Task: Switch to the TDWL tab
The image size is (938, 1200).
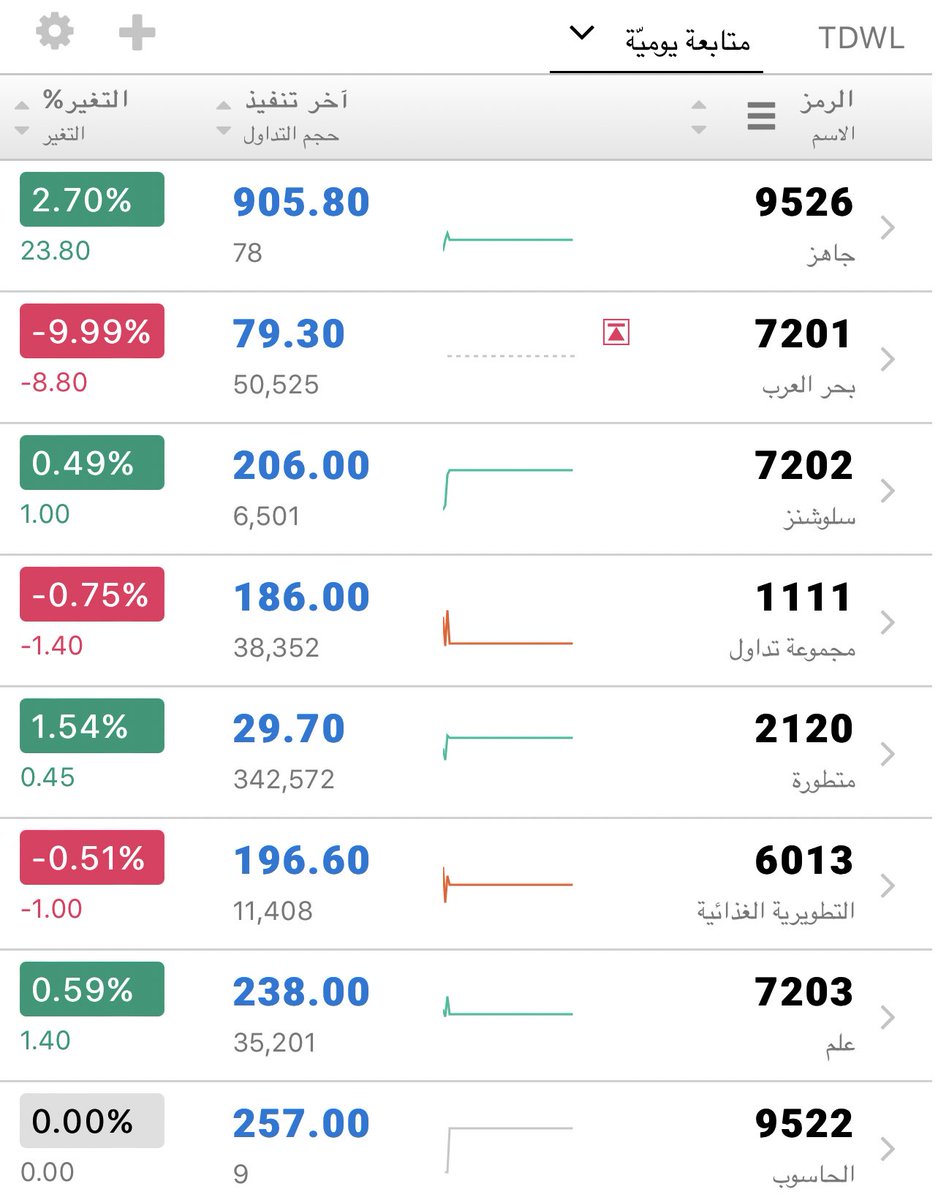Action: [860, 39]
